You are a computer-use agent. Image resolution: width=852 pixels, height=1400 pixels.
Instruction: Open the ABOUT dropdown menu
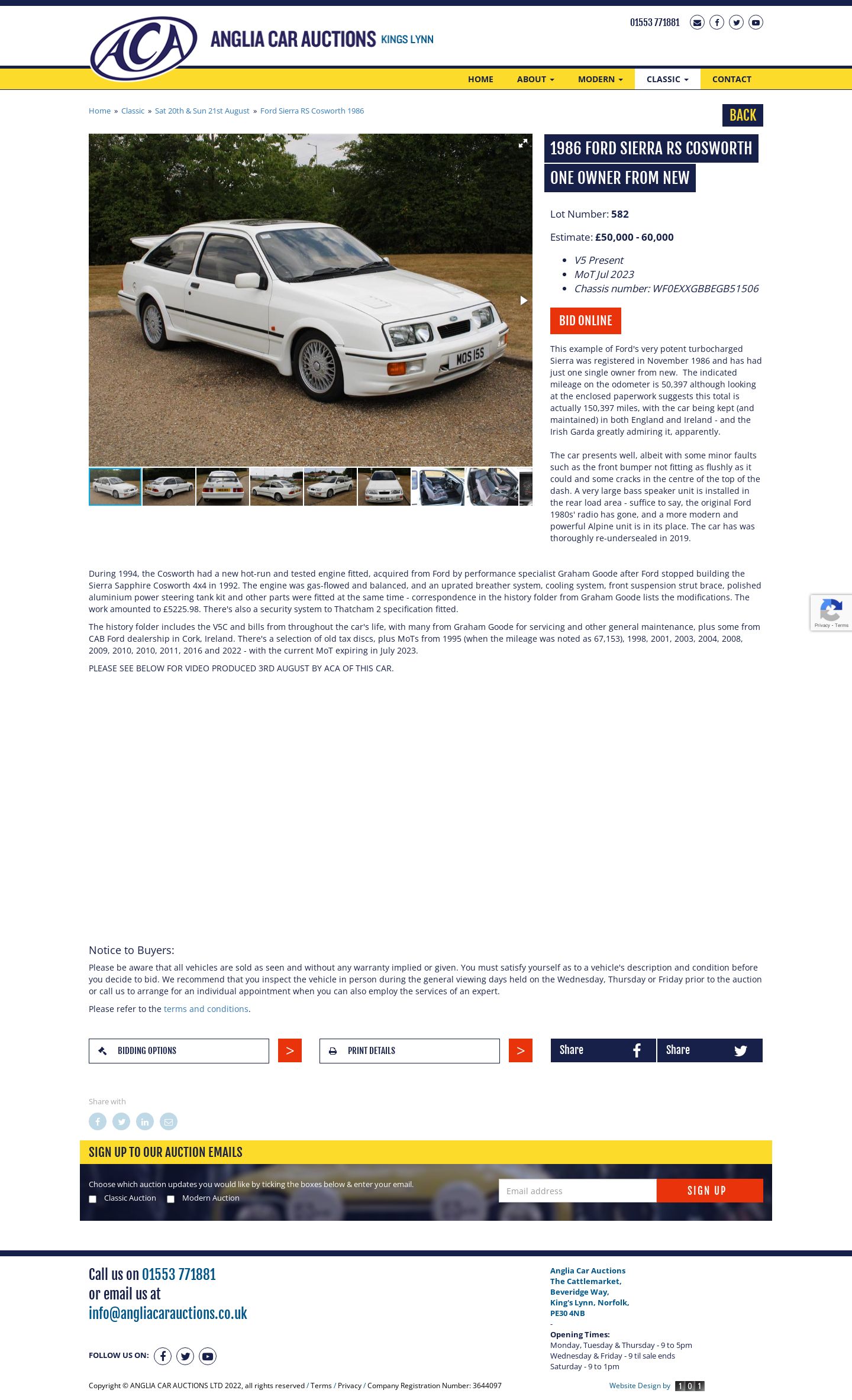tap(535, 79)
